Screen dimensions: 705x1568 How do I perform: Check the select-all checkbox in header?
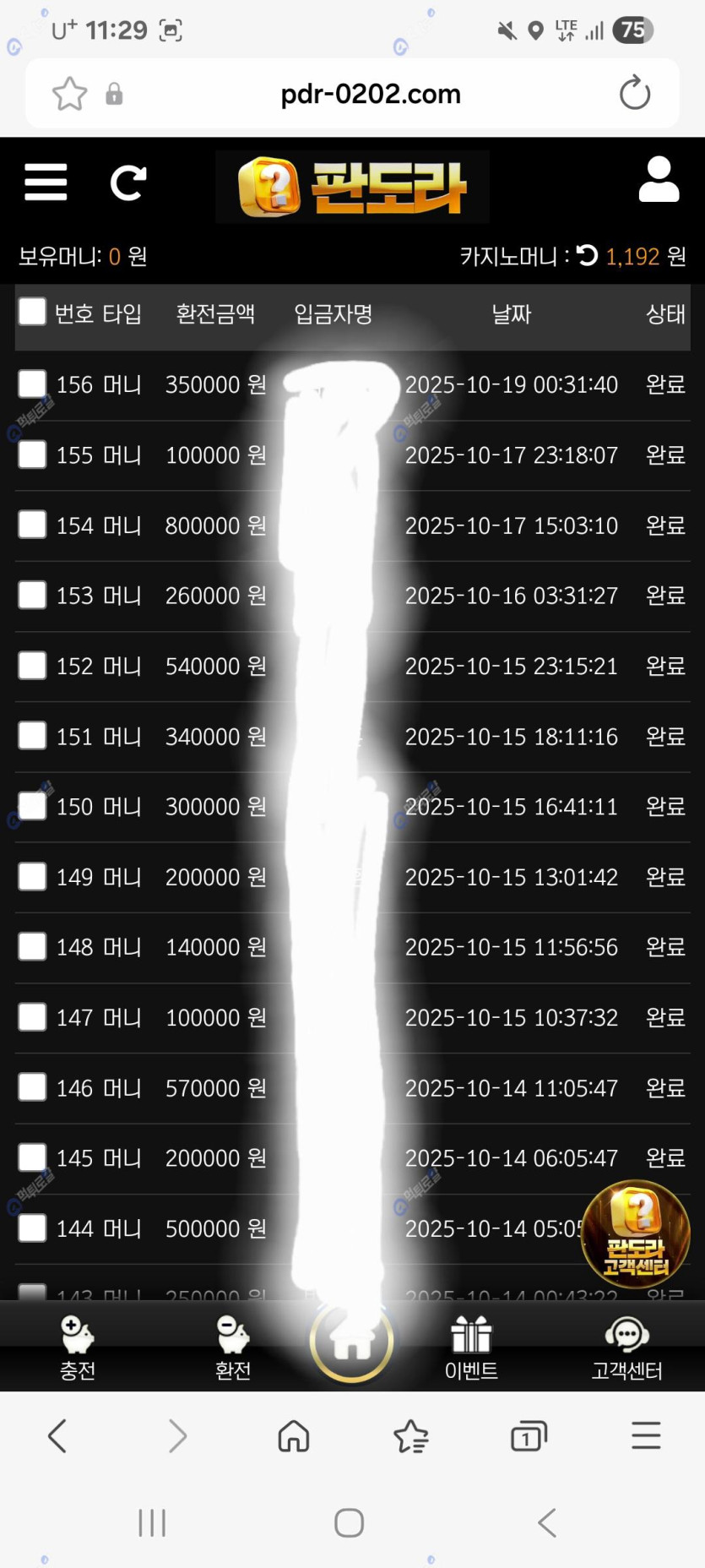point(32,312)
